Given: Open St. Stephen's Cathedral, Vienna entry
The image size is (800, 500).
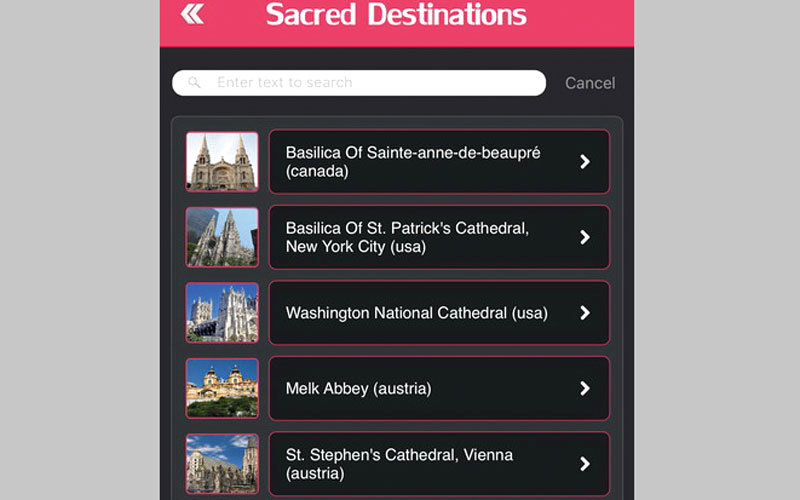Looking at the screenshot, I should point(439,463).
